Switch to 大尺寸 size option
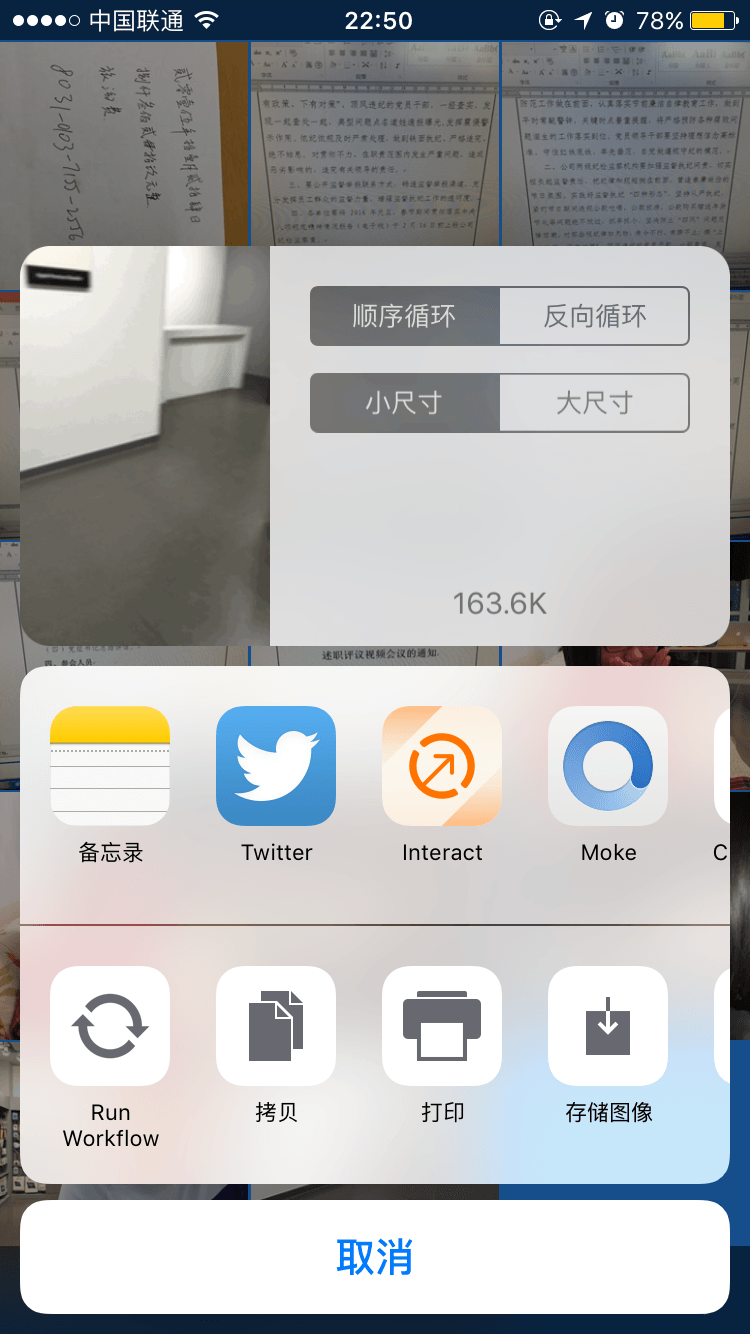This screenshot has width=750, height=1334. pos(594,403)
